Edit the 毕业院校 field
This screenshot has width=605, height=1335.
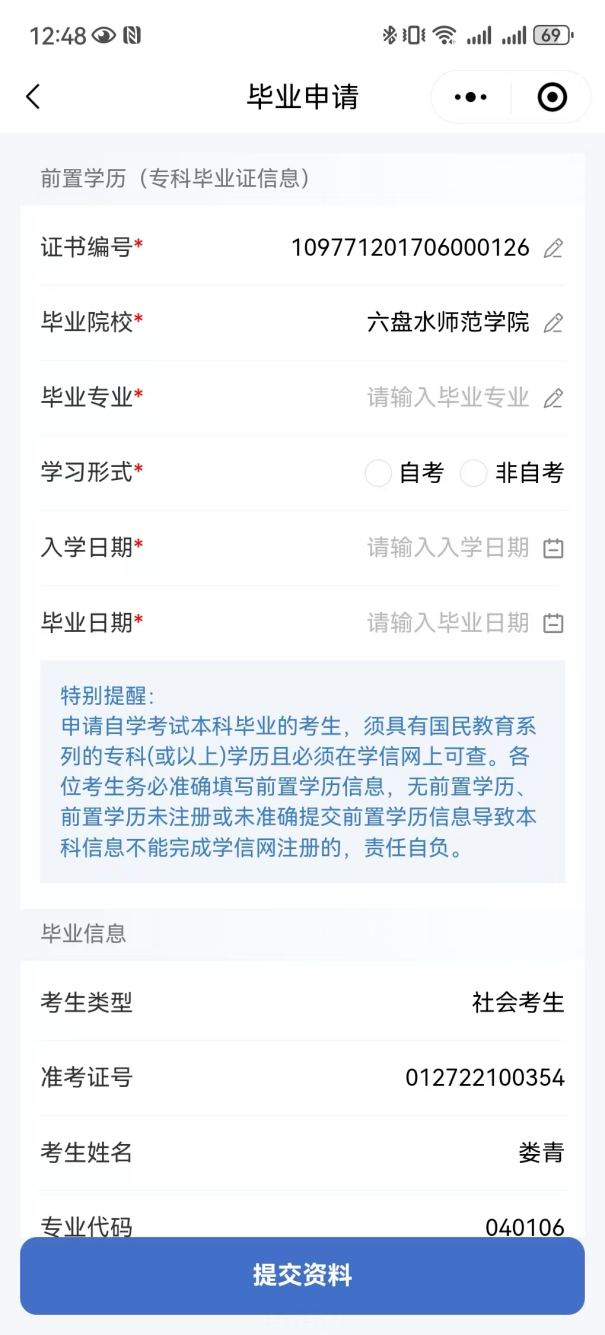pos(553,323)
